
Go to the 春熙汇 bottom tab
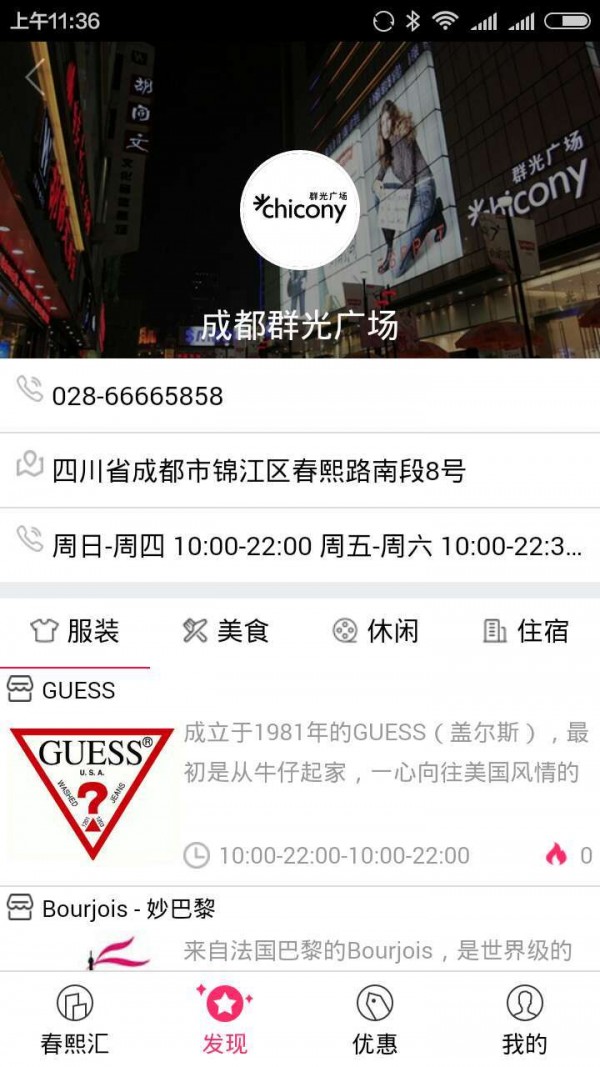pos(75,1020)
